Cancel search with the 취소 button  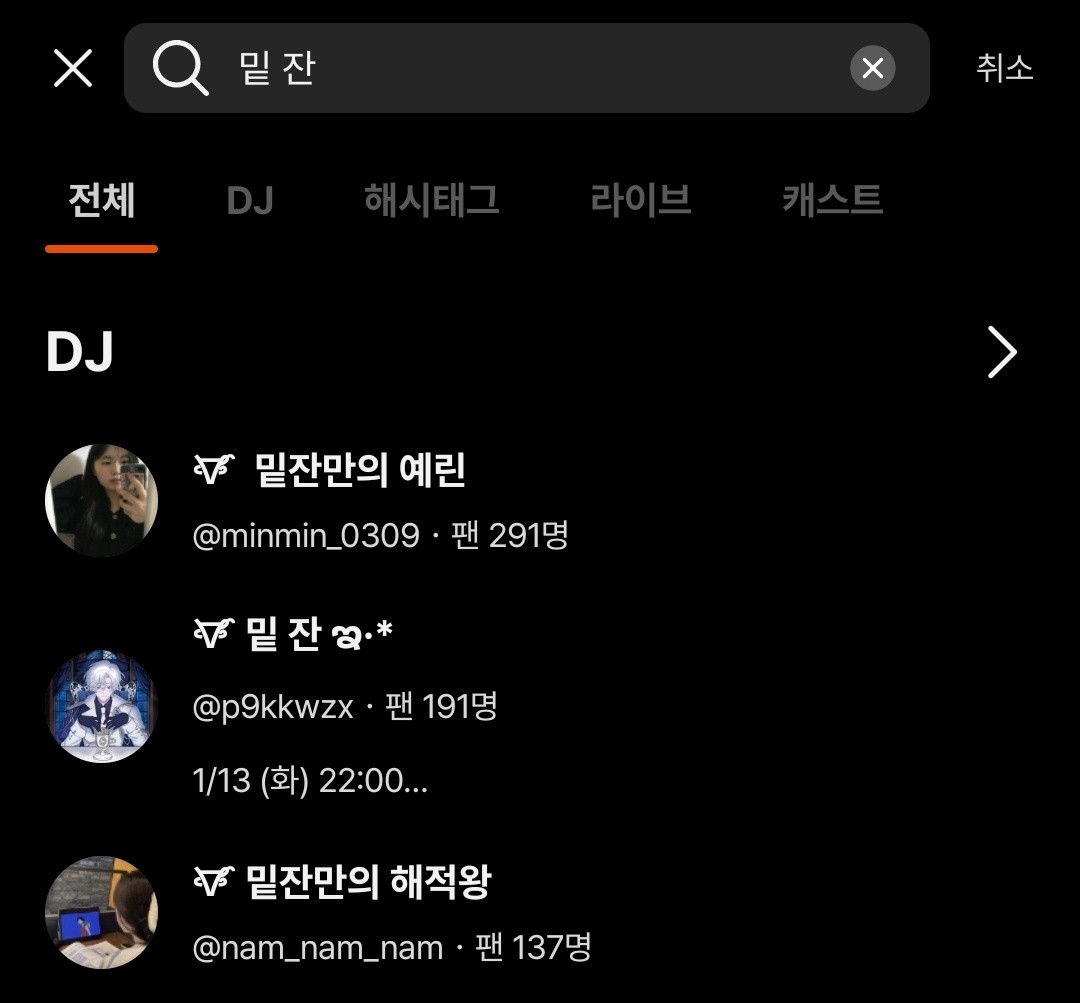(1004, 68)
